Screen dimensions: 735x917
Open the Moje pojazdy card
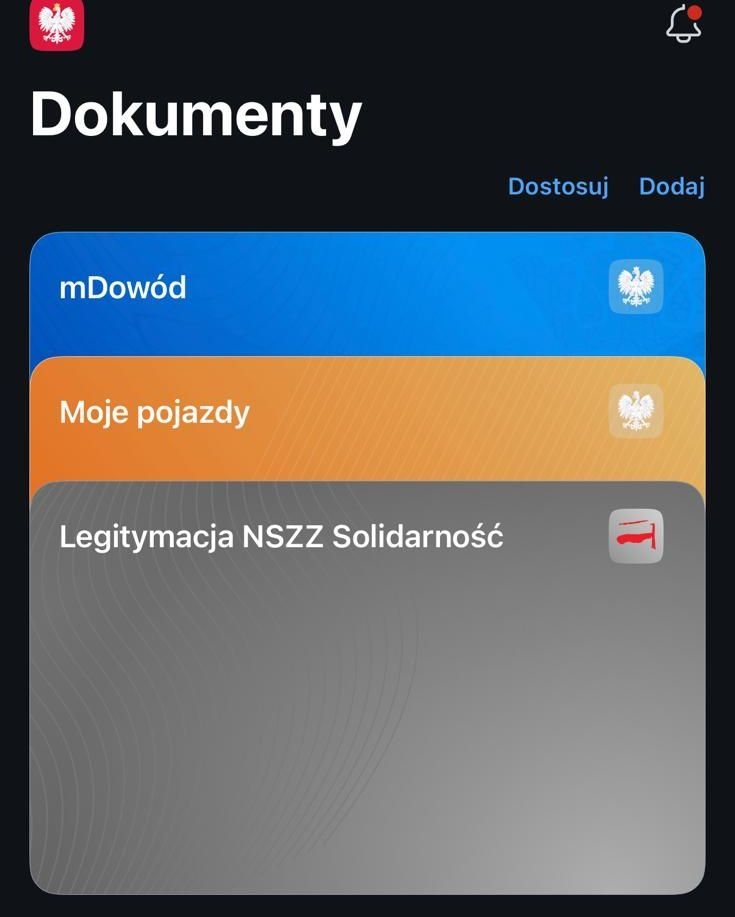click(300, 415)
